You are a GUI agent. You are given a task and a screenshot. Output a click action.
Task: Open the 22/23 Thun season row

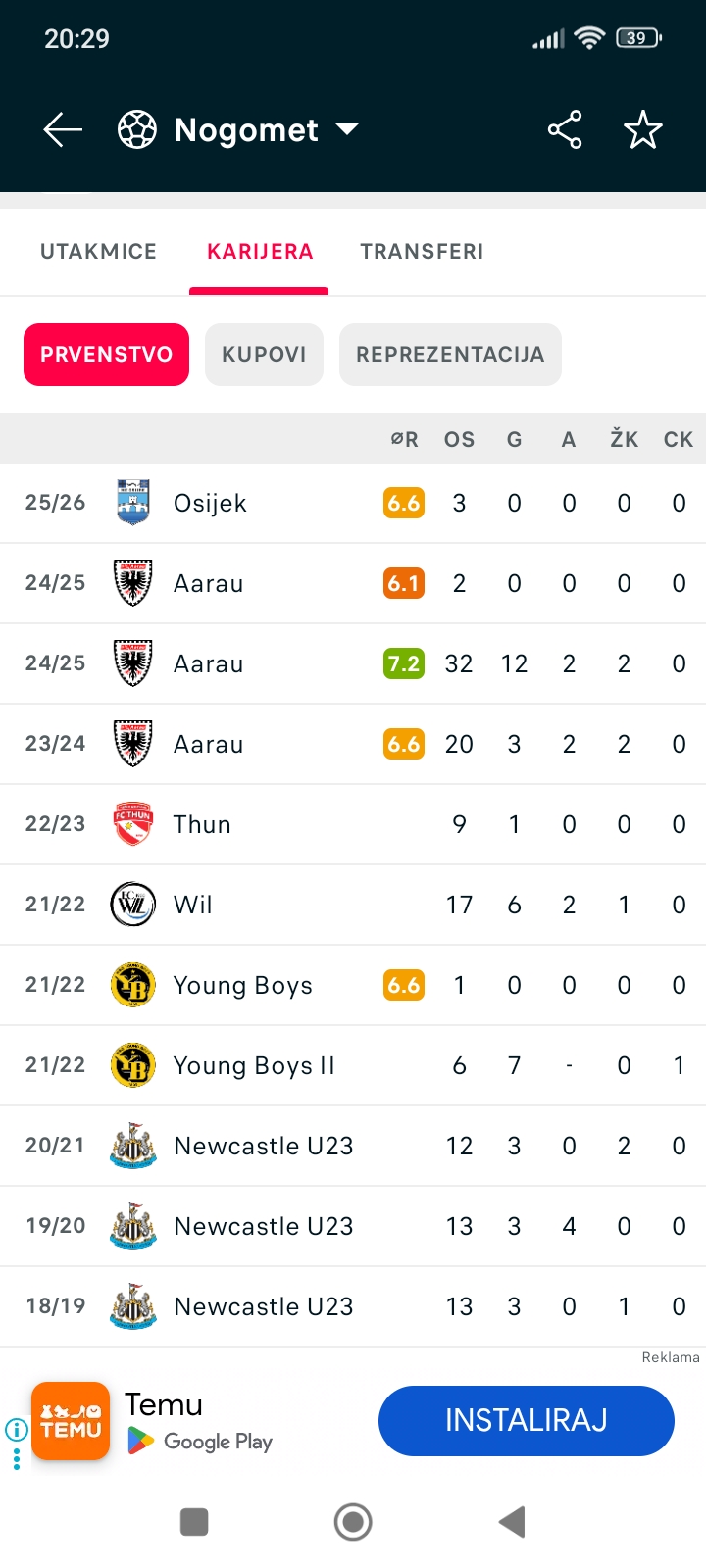(353, 824)
